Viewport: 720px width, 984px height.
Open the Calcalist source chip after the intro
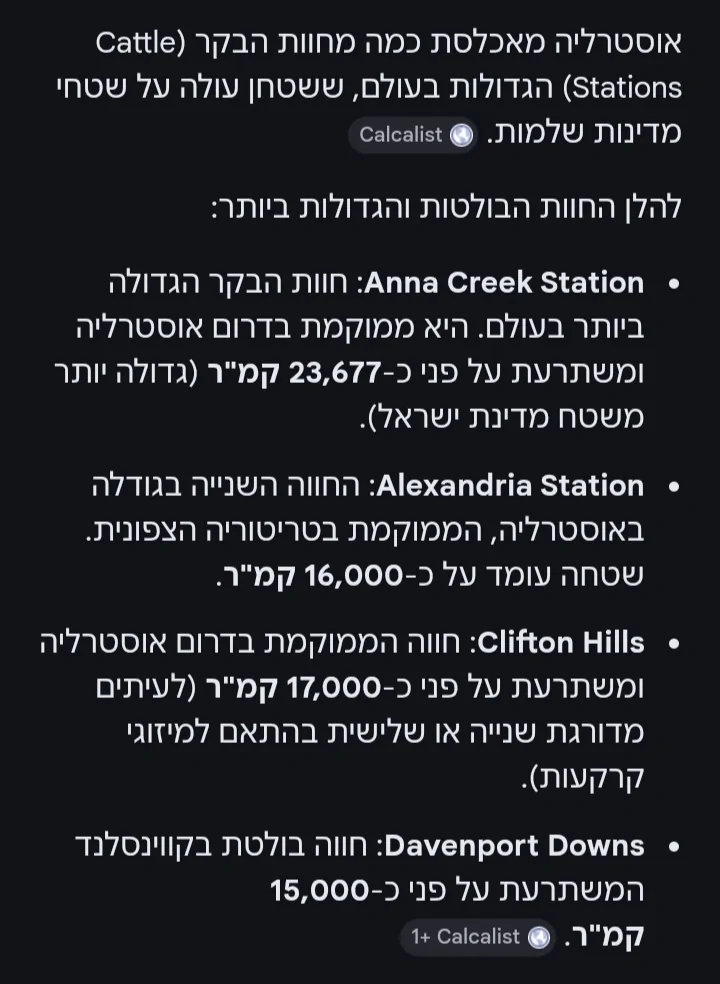414,135
